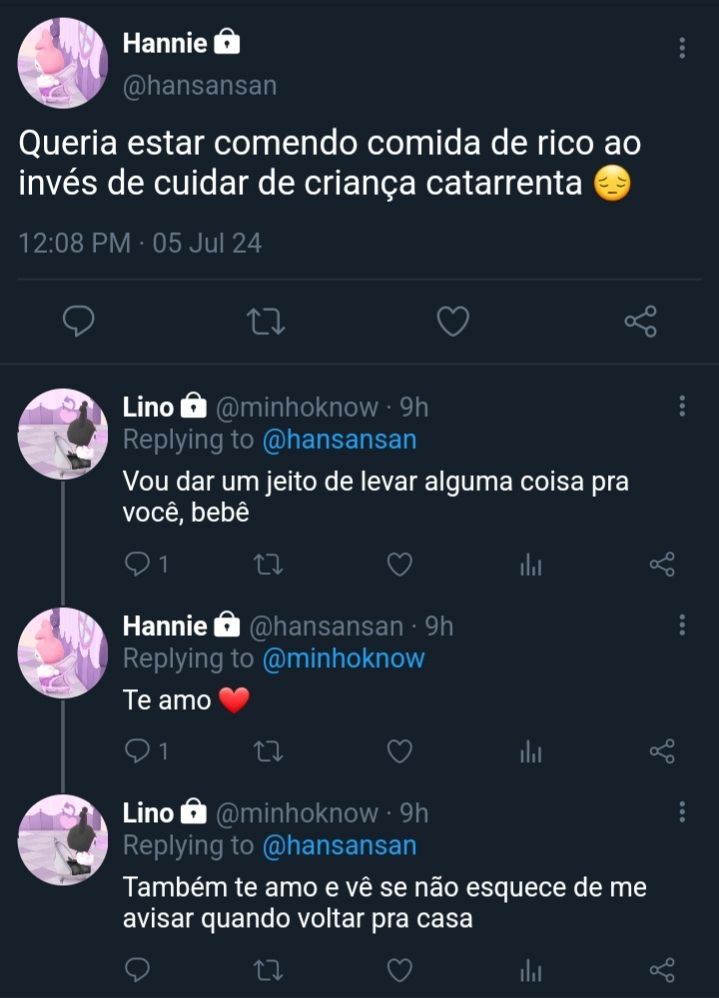Reply to Lino's "Também te amo" tweet
Screen dimensions: 719x998
(137, 971)
